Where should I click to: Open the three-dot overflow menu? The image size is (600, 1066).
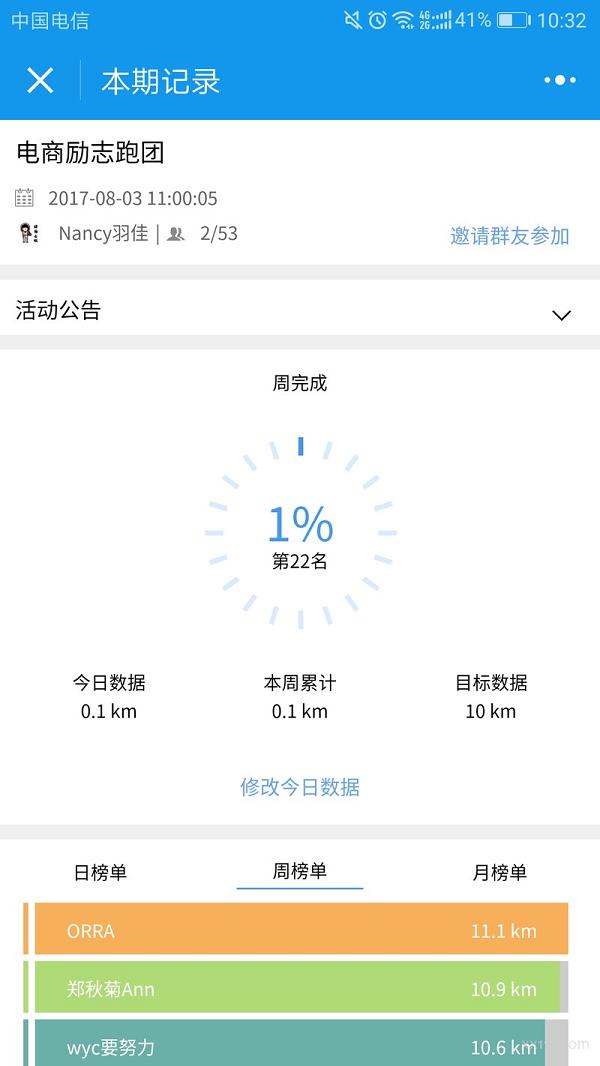click(x=560, y=81)
